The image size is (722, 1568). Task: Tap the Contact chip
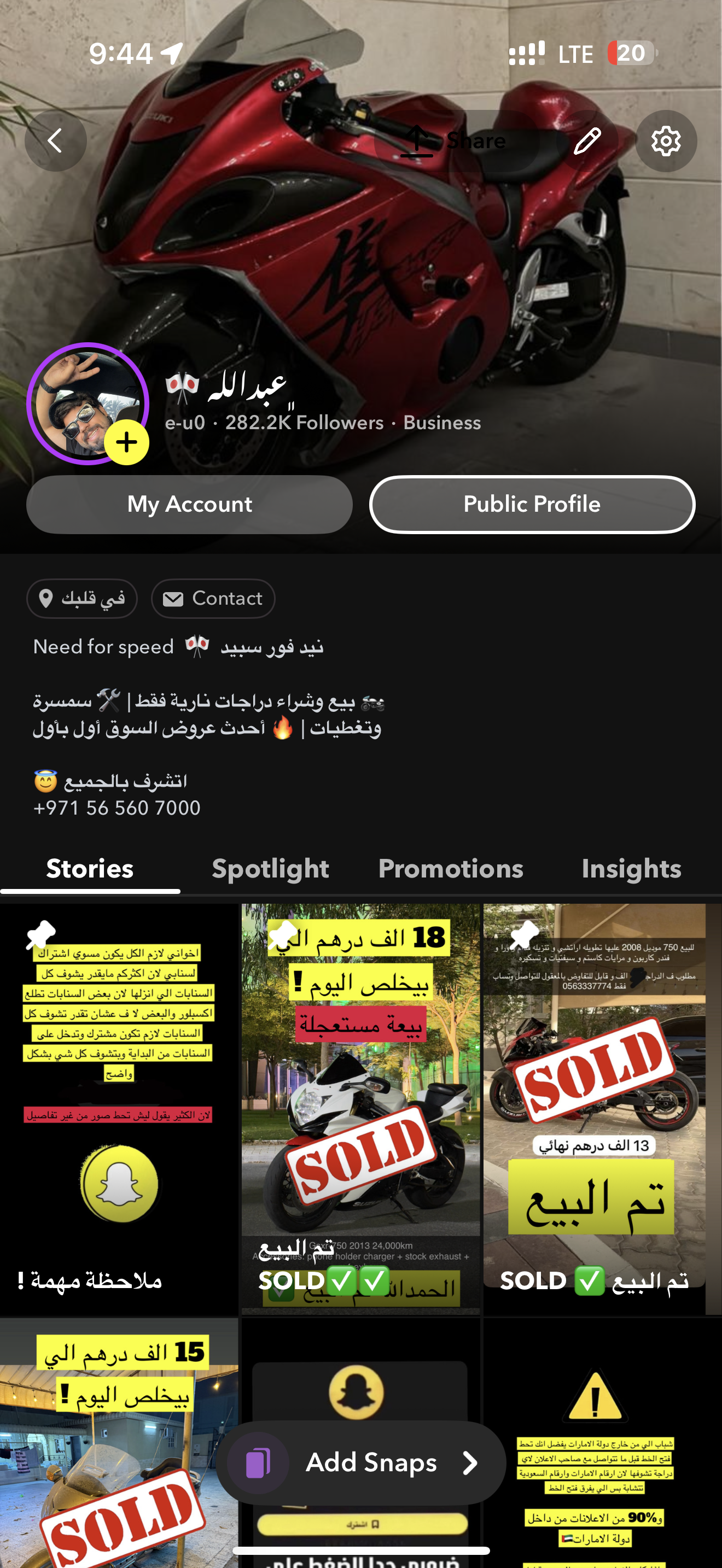(x=213, y=598)
